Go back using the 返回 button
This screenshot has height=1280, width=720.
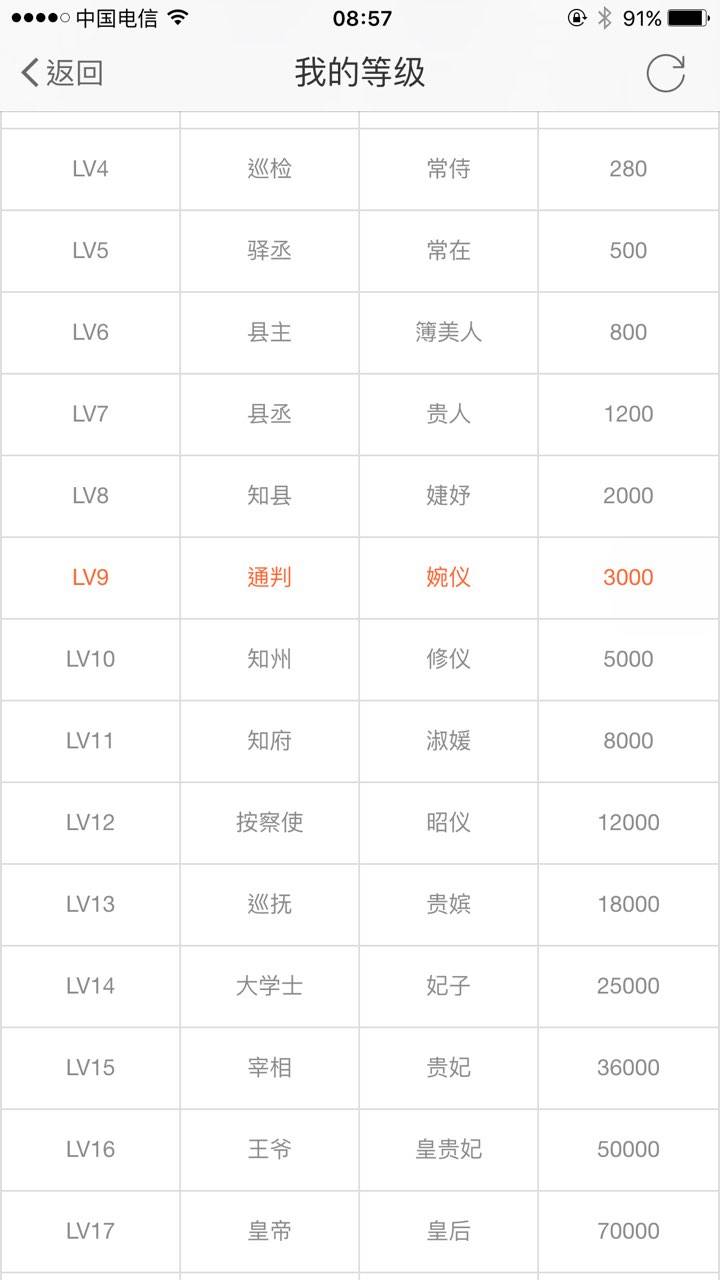click(62, 73)
